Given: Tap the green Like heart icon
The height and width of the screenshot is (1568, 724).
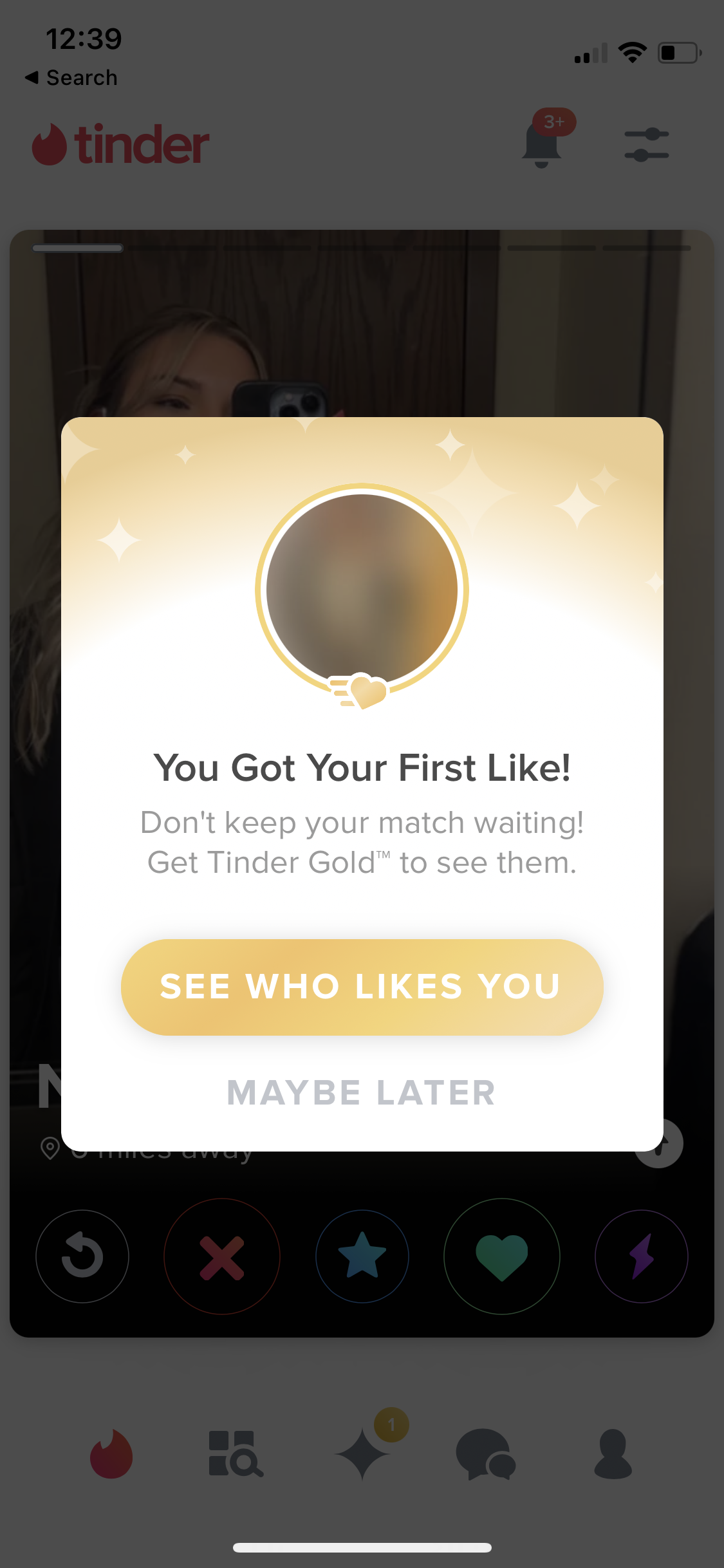Looking at the screenshot, I should point(502,1256).
